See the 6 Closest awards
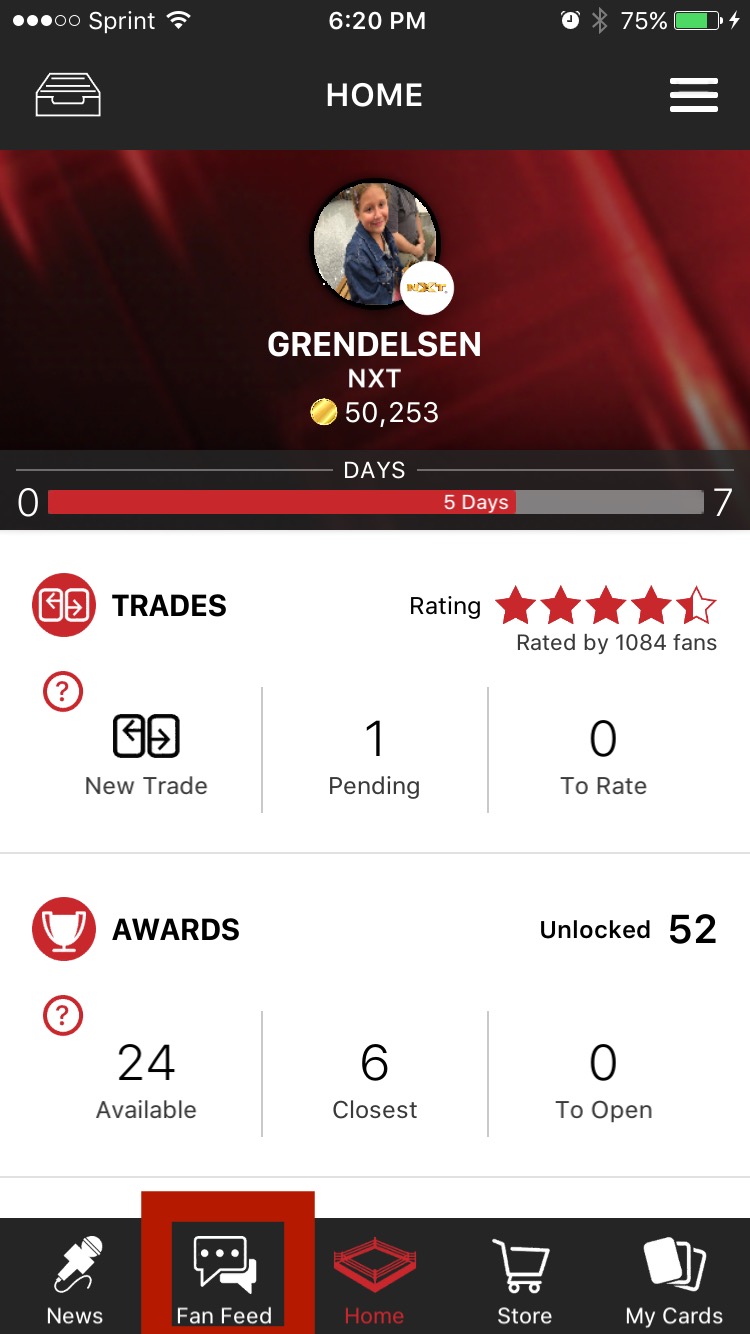 374,1078
